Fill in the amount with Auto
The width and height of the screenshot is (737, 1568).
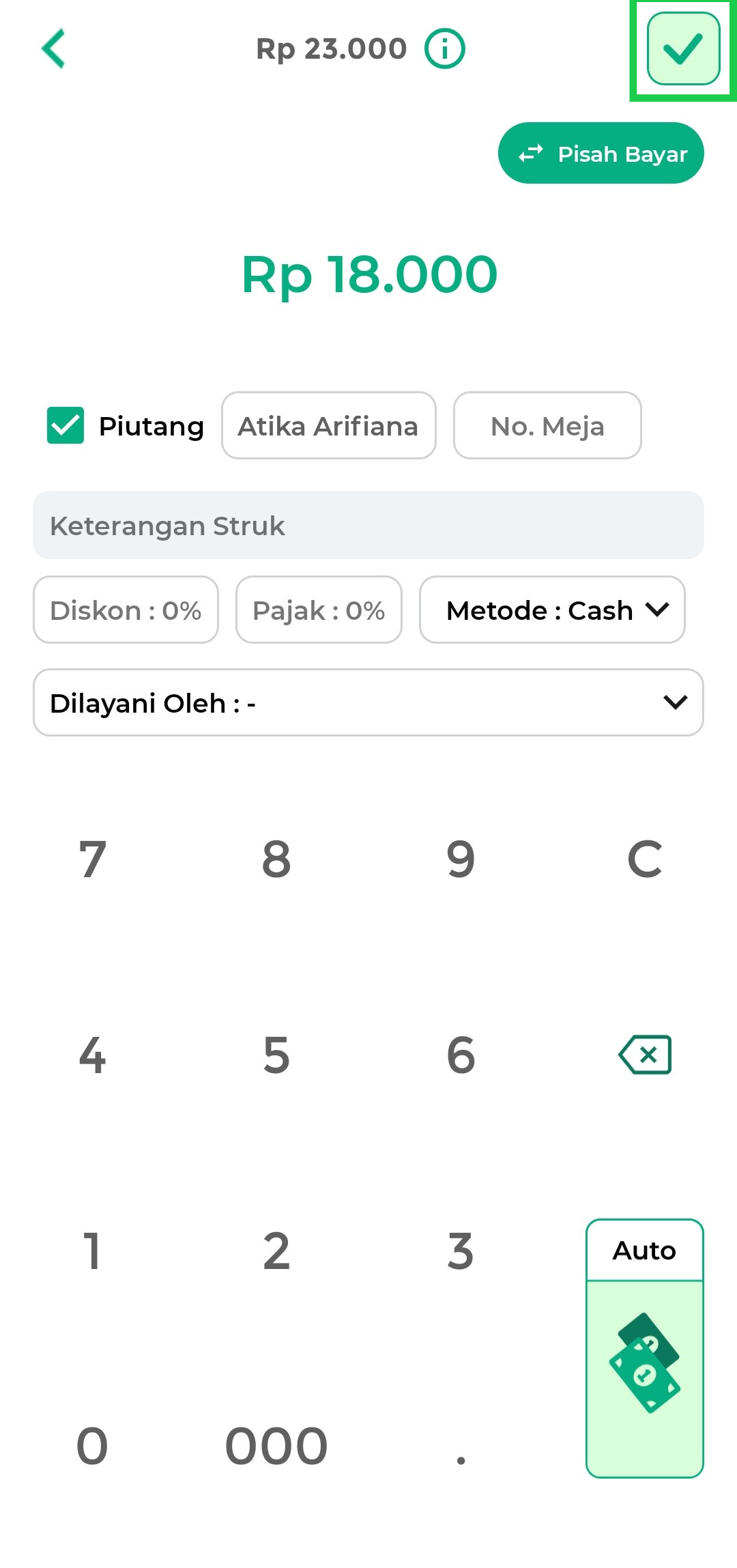tap(644, 1348)
